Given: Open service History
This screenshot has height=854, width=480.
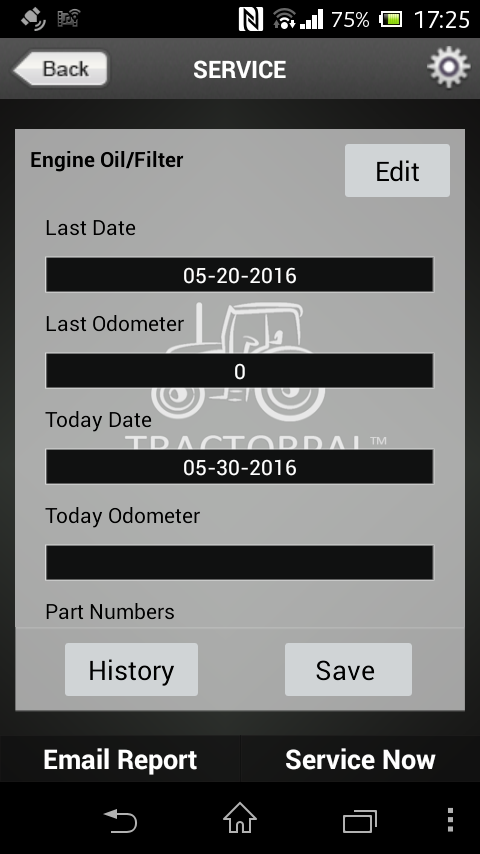Looking at the screenshot, I should (x=131, y=669).
